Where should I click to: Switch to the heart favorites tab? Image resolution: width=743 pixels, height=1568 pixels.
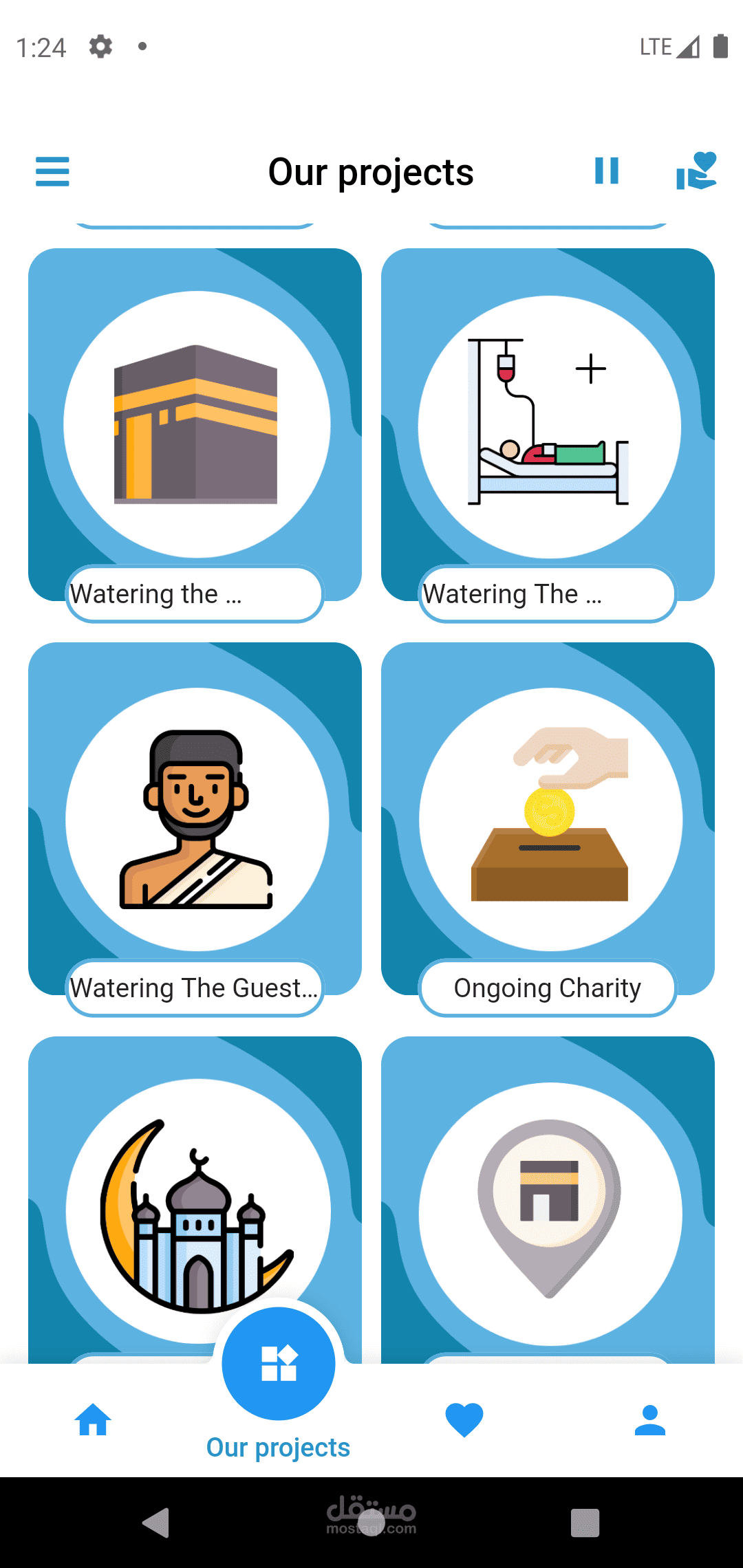point(464,1420)
